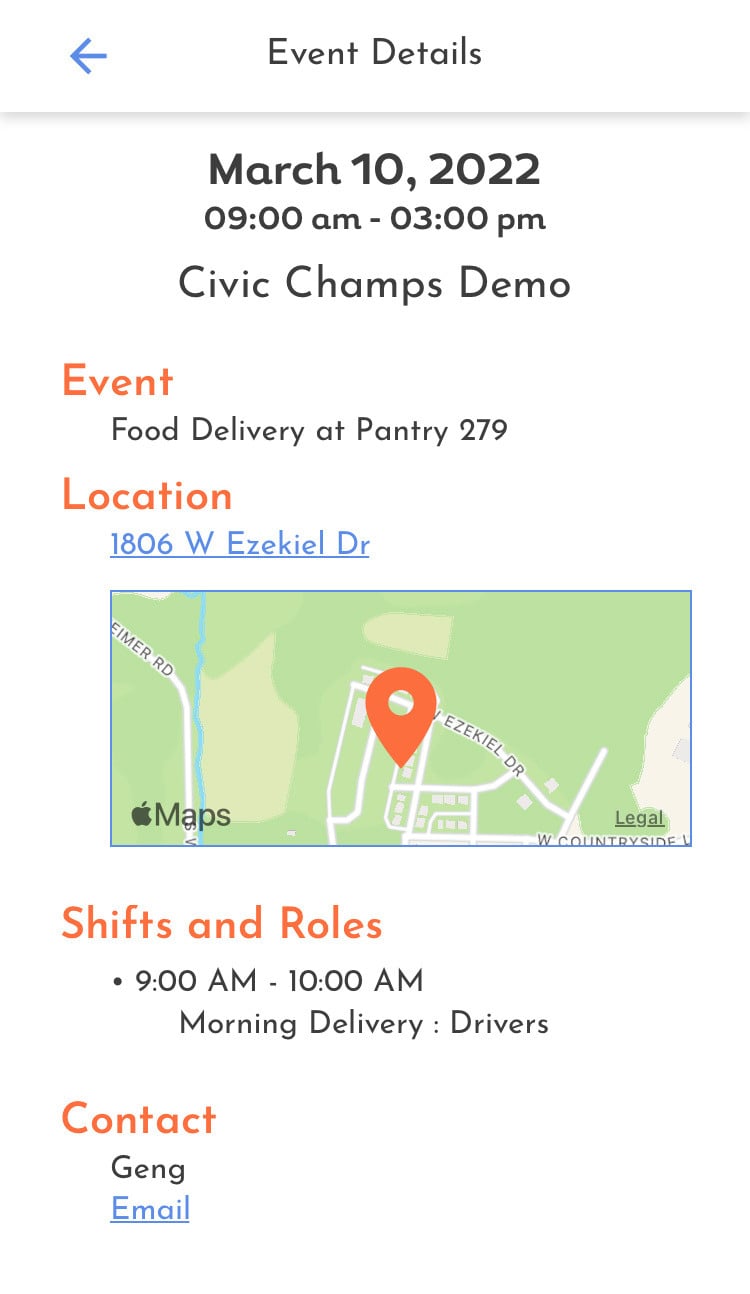The height and width of the screenshot is (1294, 750).
Task: Email the contact Geng
Action: point(150,1209)
